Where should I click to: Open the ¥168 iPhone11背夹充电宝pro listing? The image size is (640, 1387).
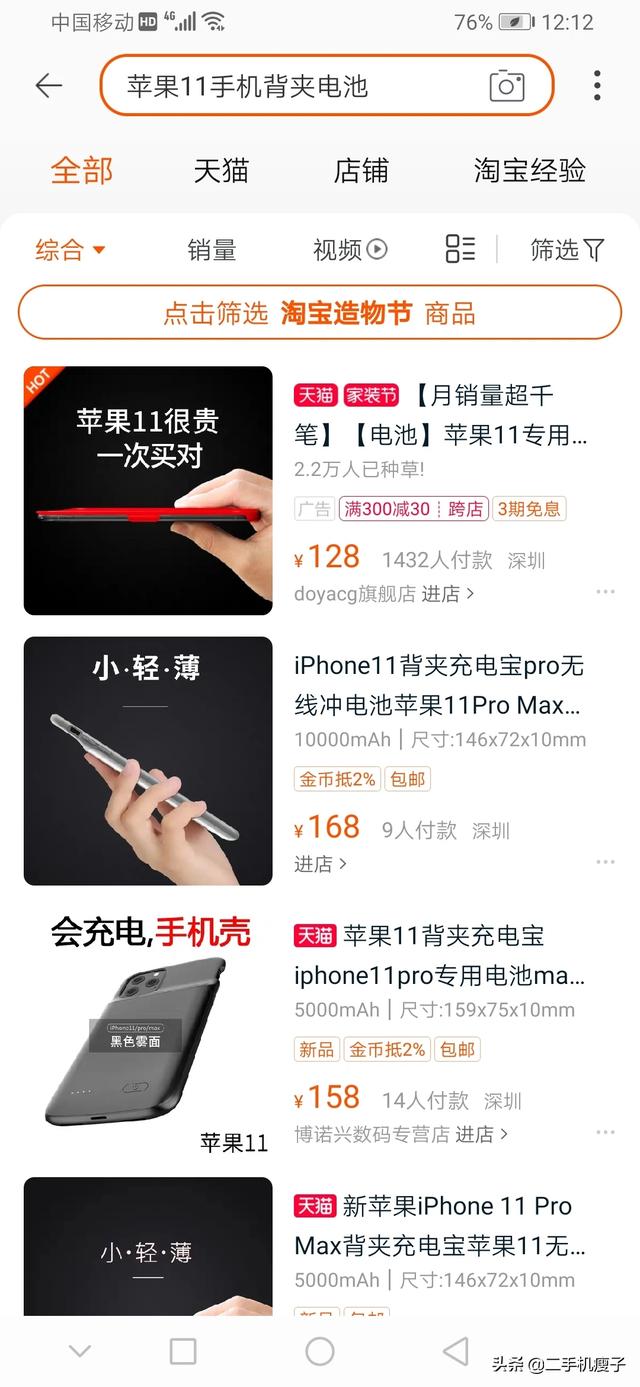(x=440, y=686)
